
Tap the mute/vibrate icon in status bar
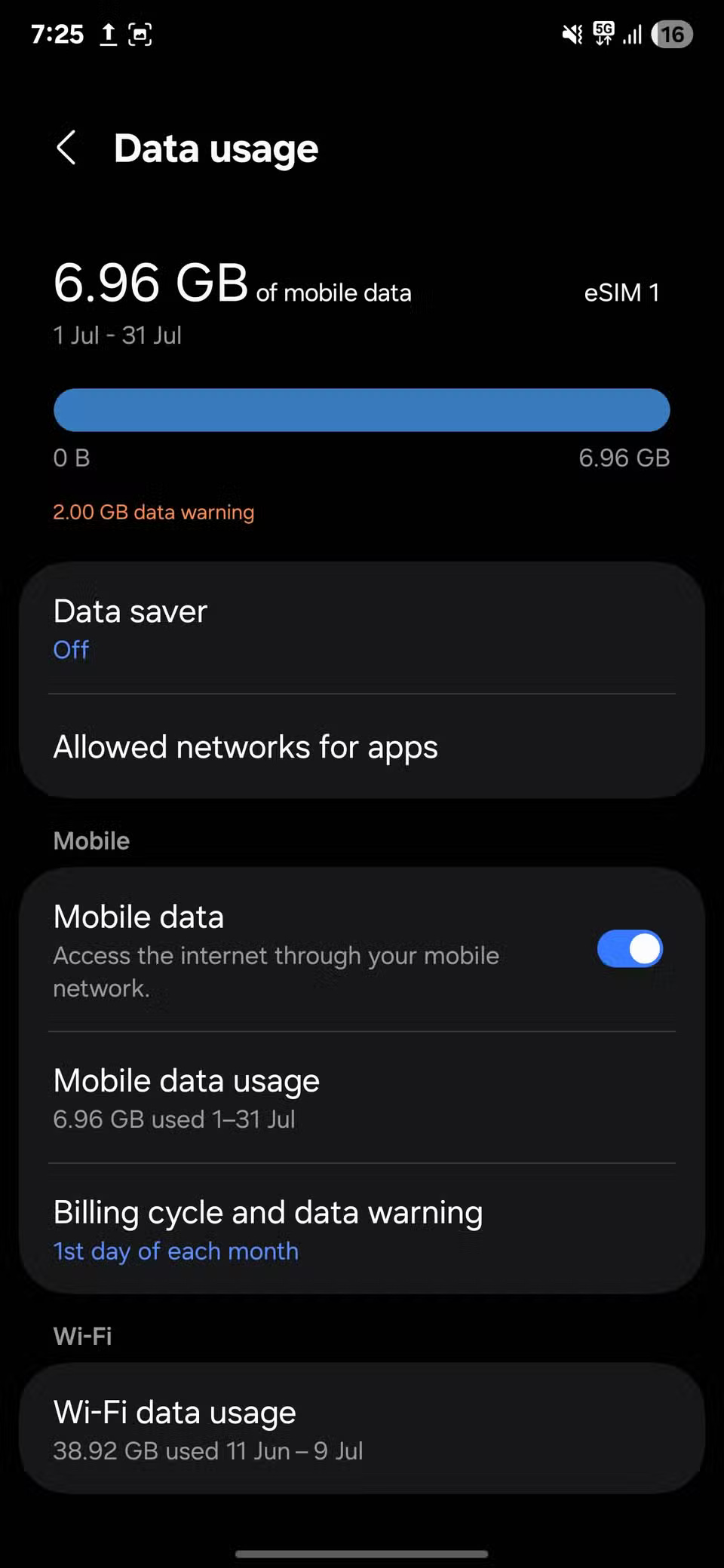click(569, 33)
